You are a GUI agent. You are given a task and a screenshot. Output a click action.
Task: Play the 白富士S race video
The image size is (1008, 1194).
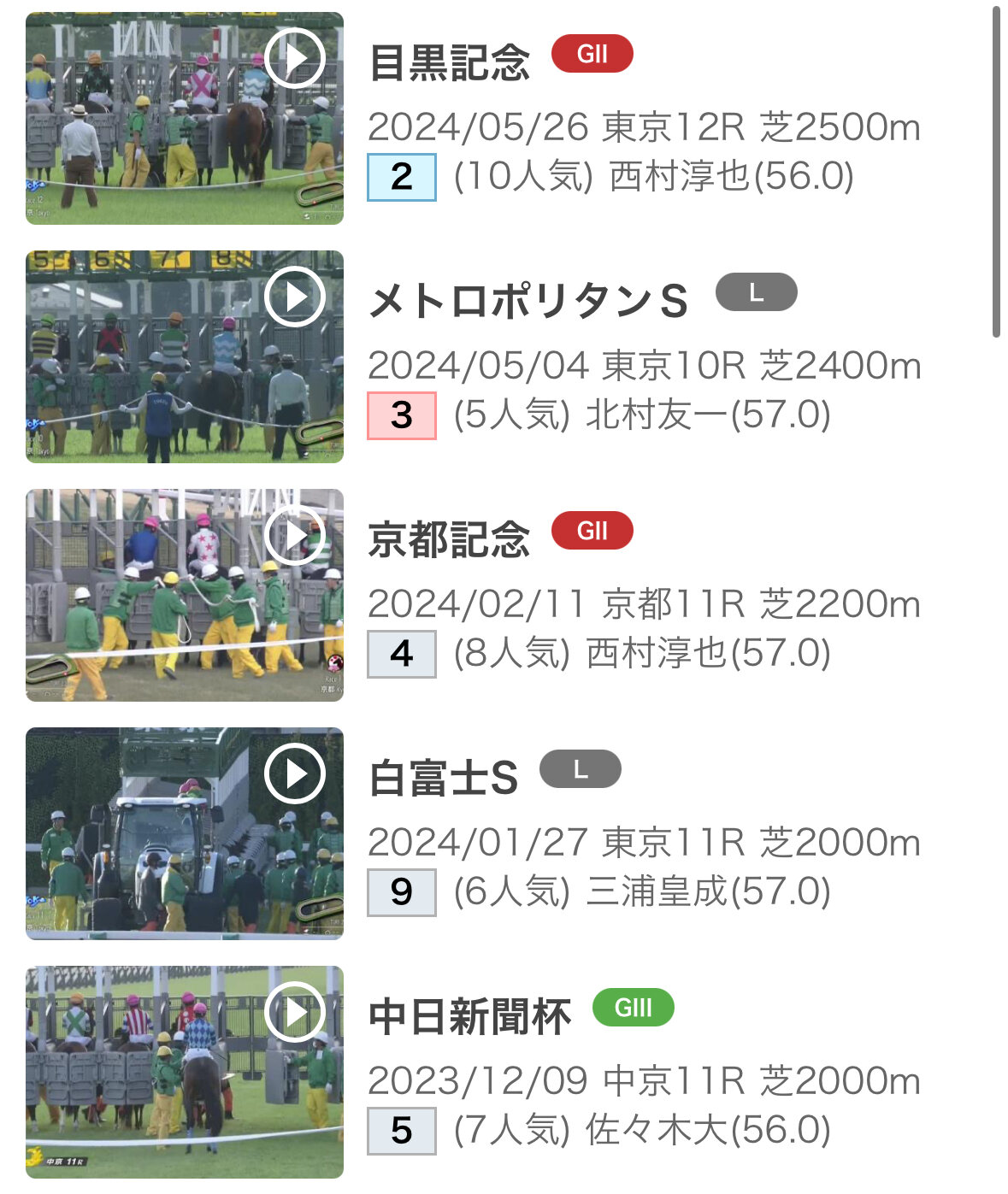click(294, 773)
